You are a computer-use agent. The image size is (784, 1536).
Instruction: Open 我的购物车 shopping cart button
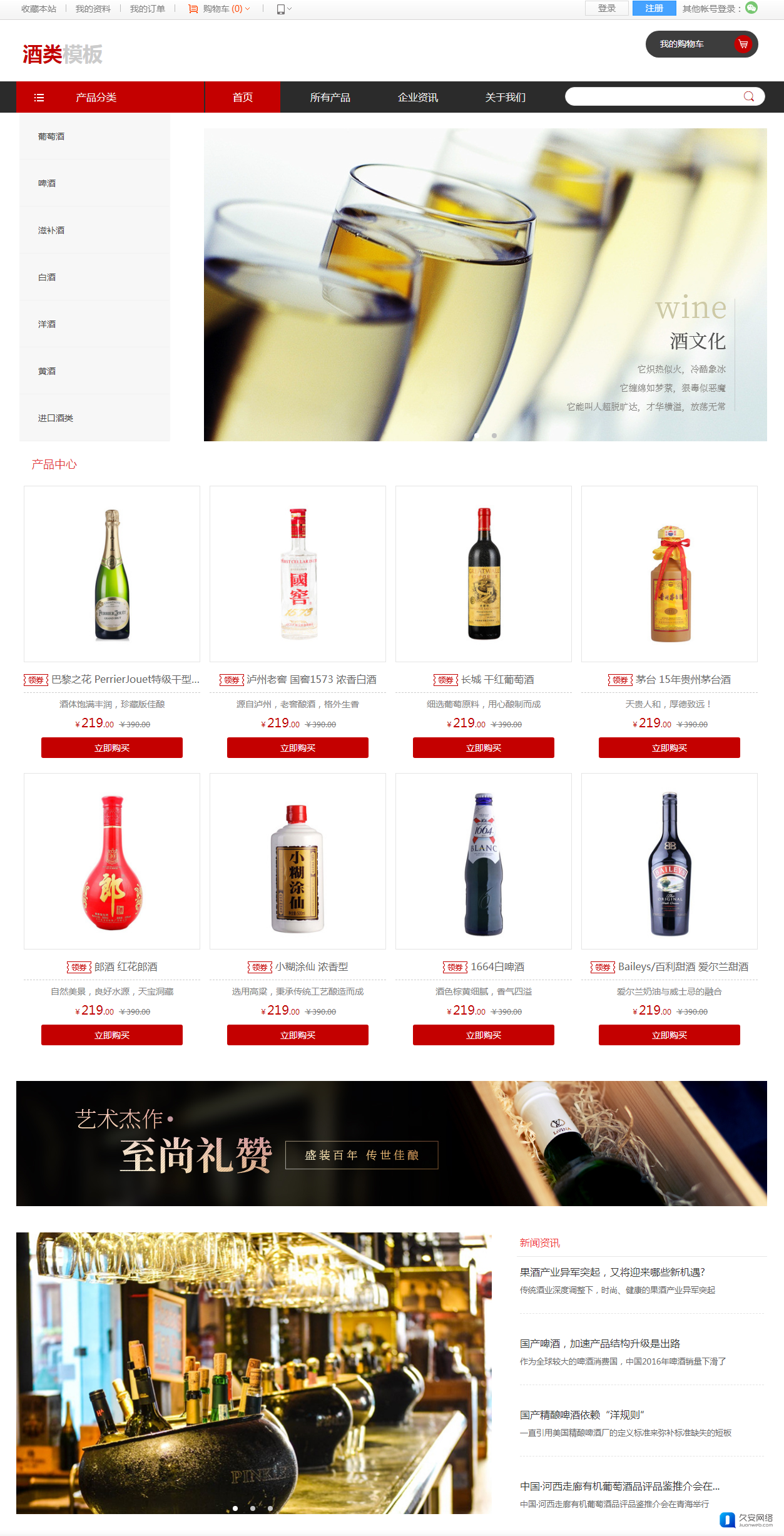(x=701, y=44)
